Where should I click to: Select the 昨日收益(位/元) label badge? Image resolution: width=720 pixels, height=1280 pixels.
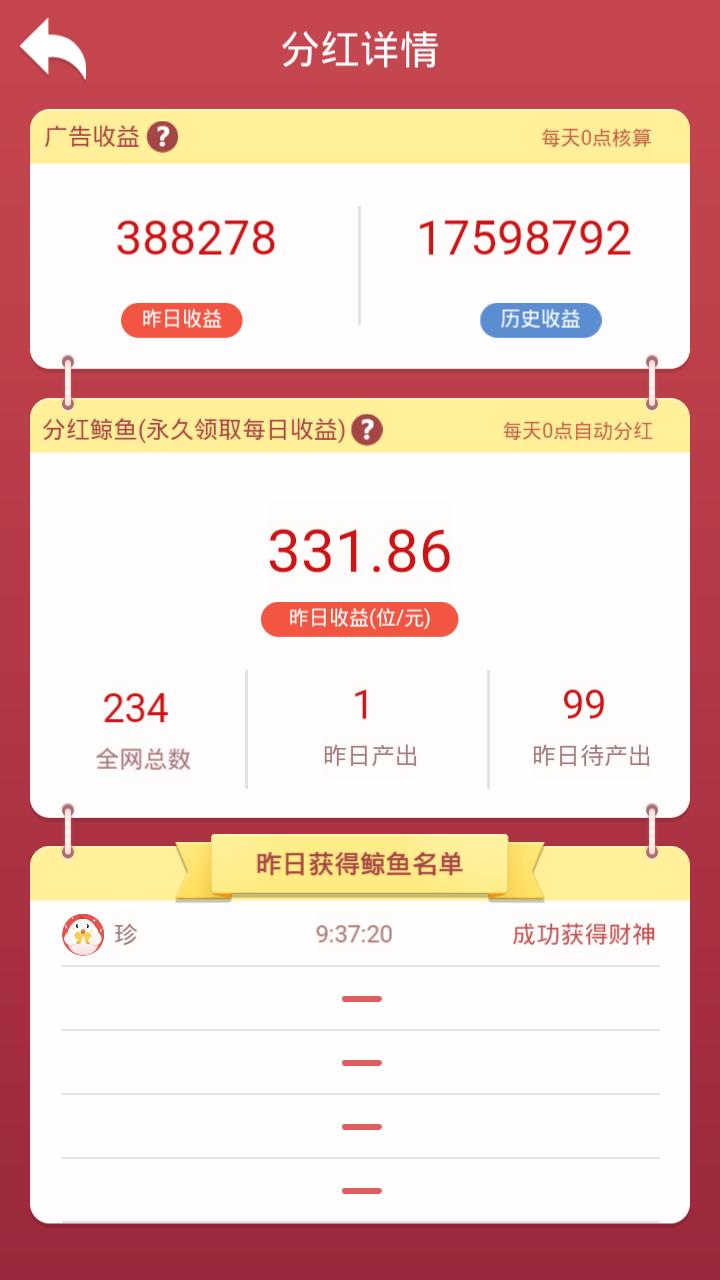pyautogui.click(x=359, y=619)
